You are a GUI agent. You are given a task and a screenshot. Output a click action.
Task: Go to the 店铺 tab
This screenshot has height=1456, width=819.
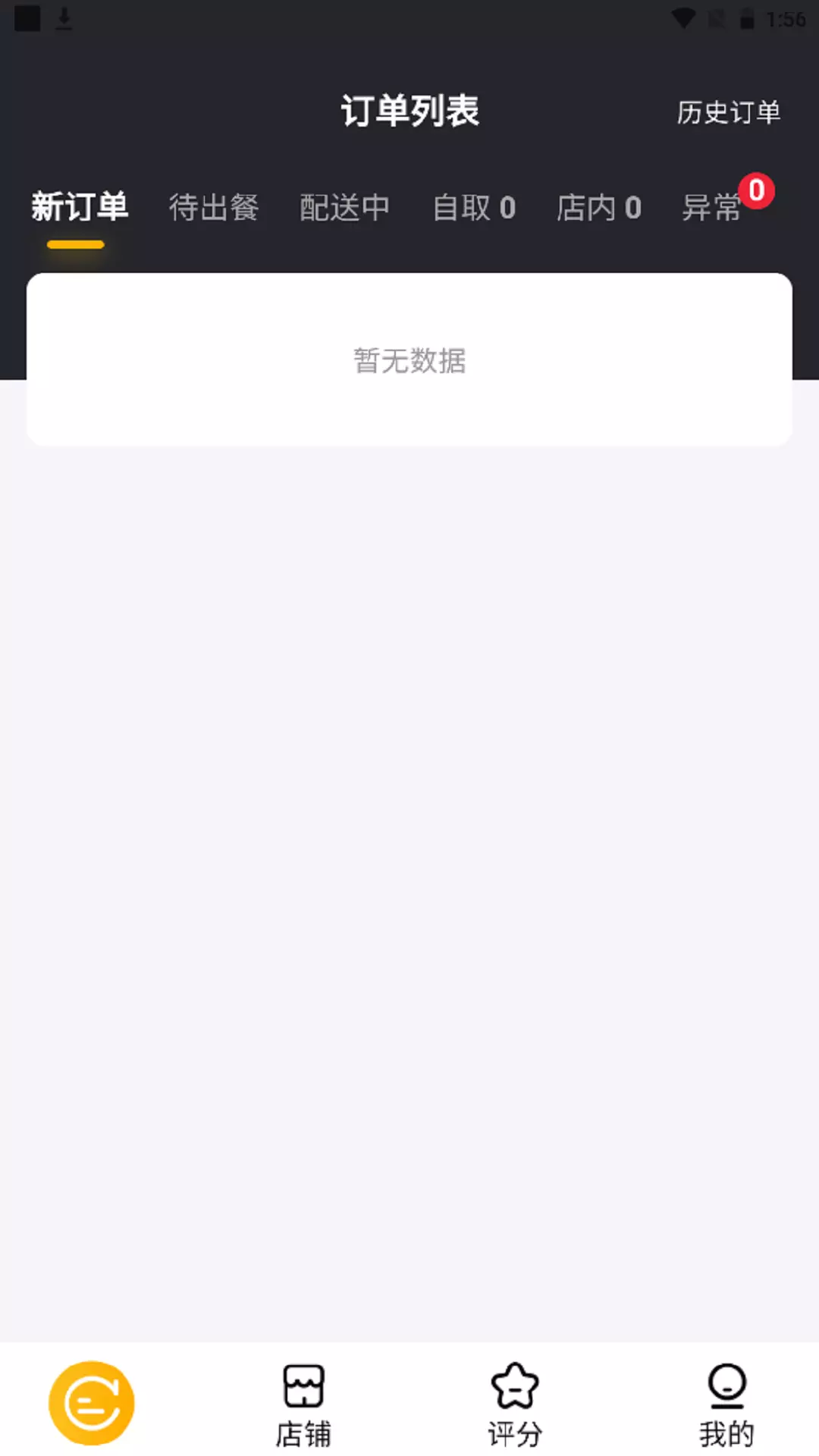pyautogui.click(x=303, y=1405)
